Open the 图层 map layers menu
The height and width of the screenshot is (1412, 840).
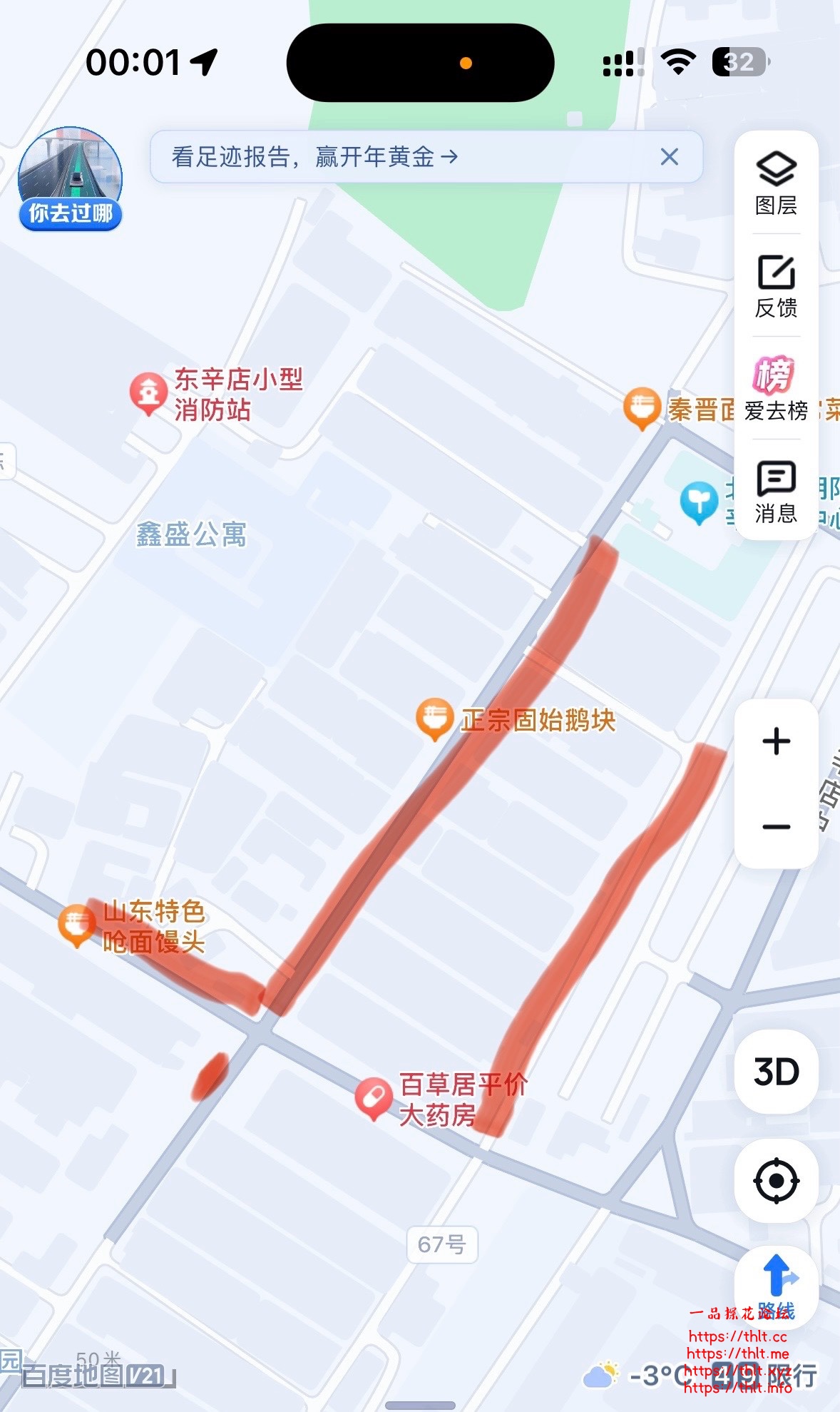776,183
